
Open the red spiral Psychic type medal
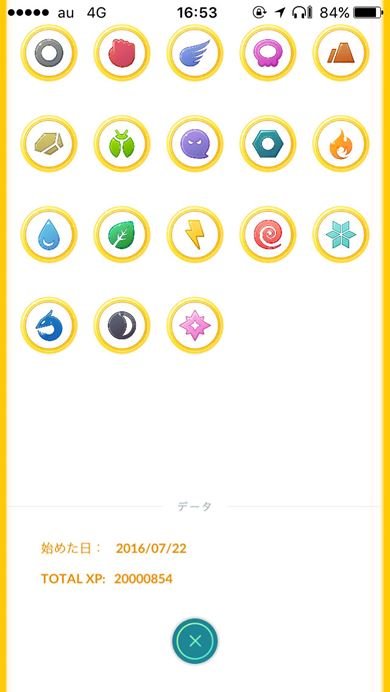tap(268, 234)
